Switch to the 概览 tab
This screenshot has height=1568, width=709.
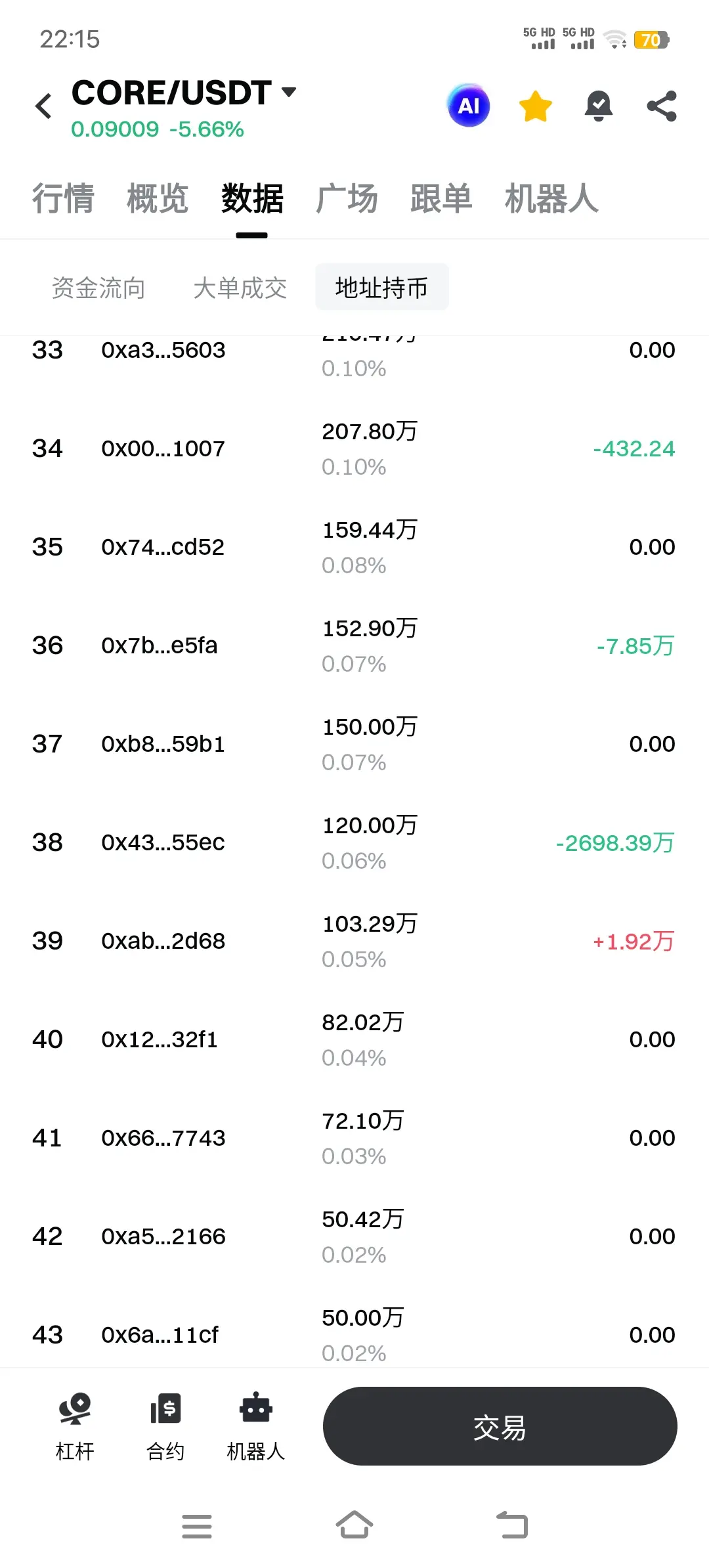tap(158, 198)
